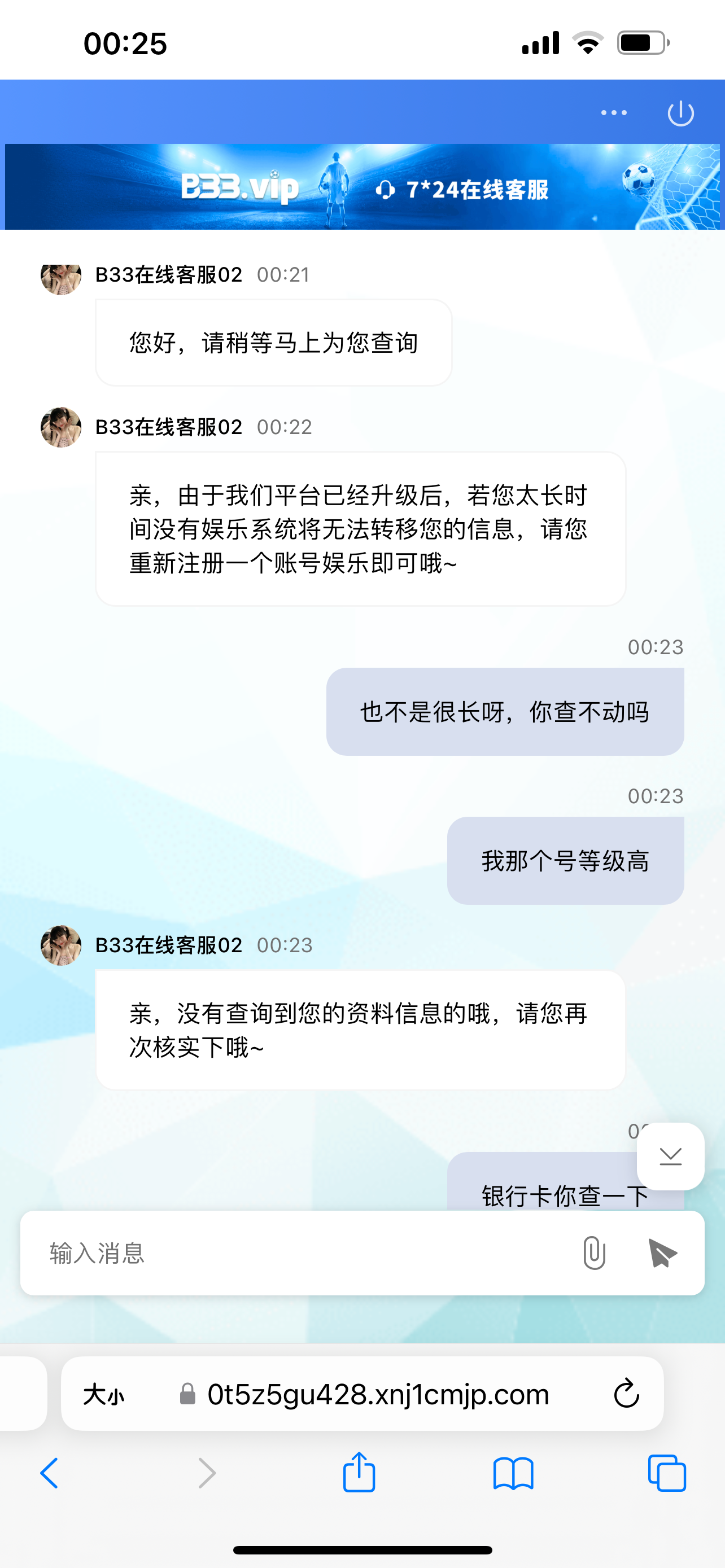This screenshot has height=1568, width=725.
Task: Open the 大小 page settings menu
Action: point(103,1394)
